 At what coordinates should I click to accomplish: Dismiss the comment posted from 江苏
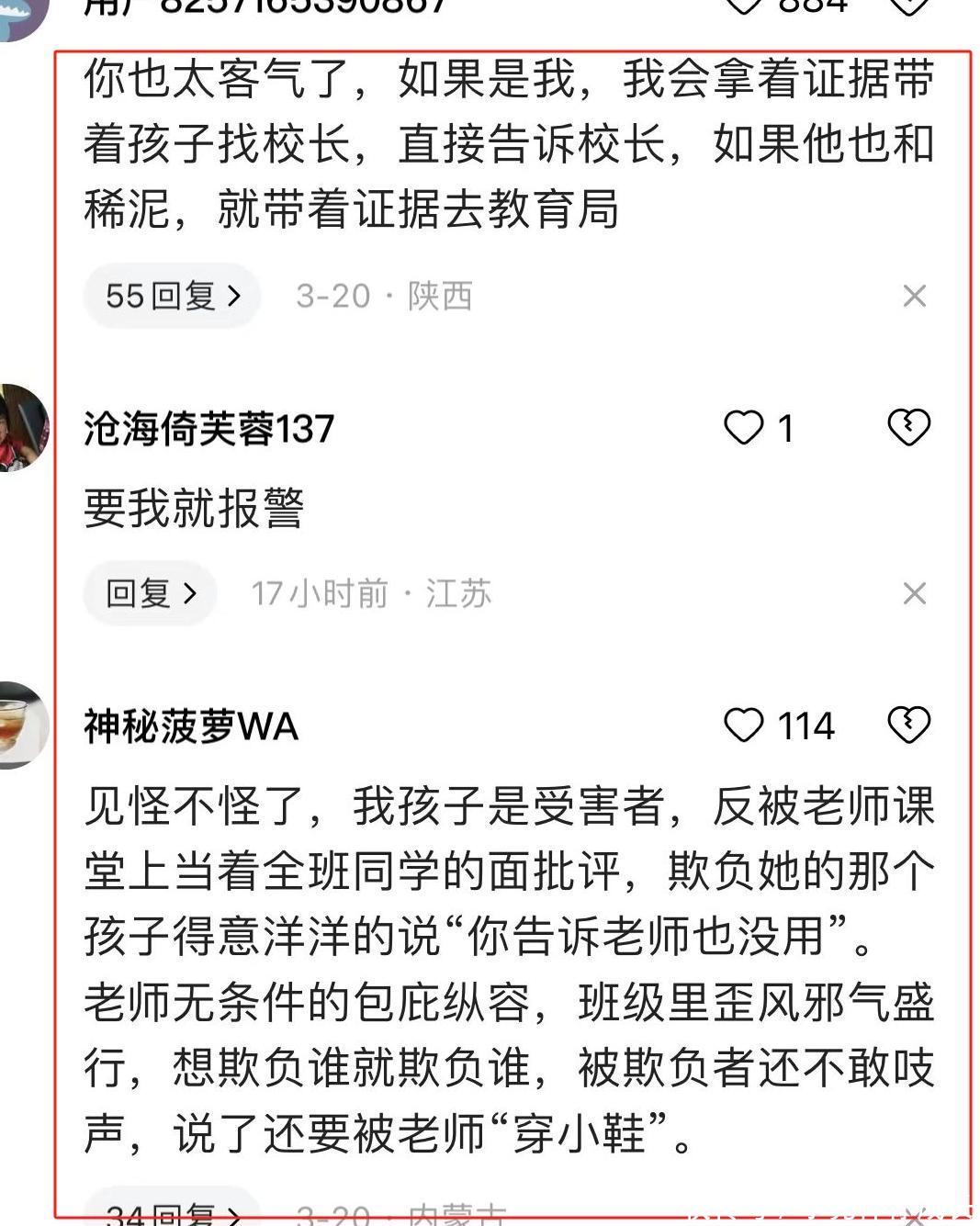pos(914,594)
